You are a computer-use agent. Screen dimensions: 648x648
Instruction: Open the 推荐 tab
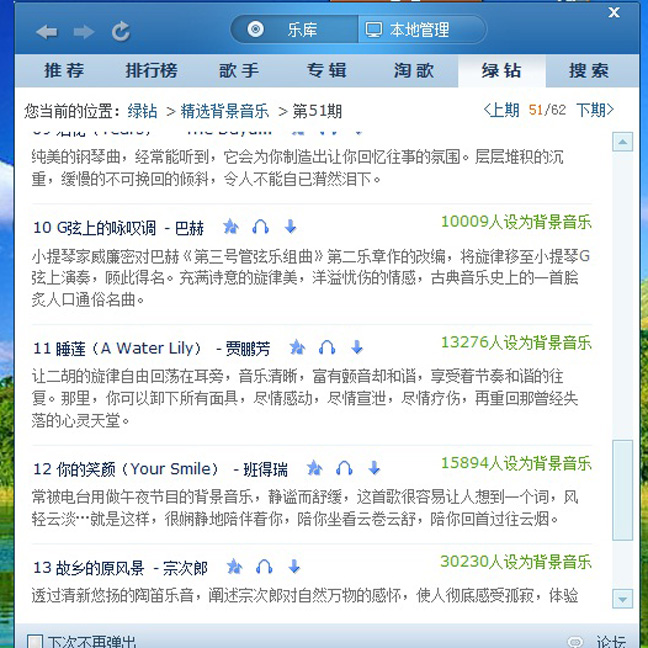point(64,71)
